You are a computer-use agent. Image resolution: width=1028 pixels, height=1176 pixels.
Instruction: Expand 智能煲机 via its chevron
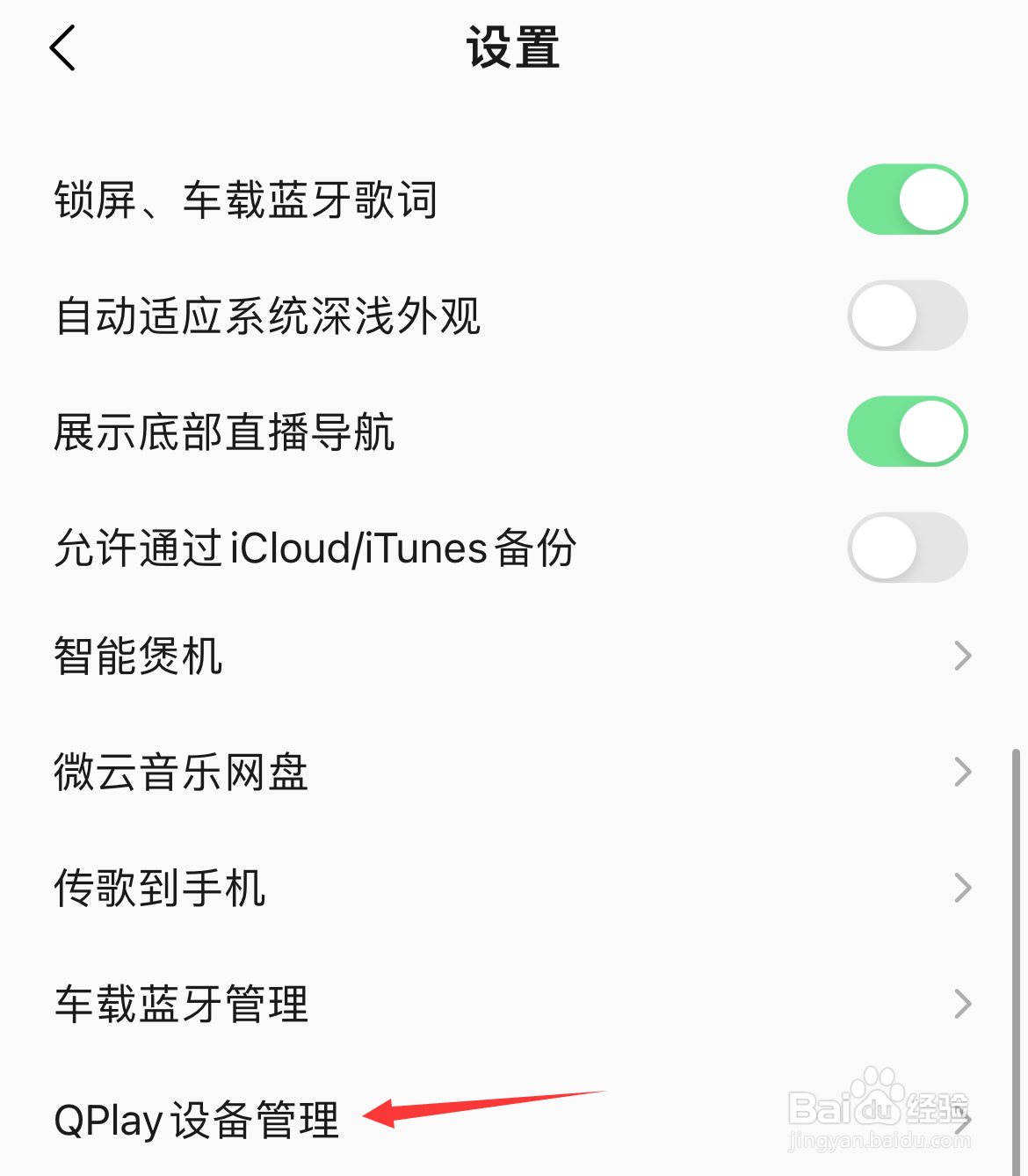coord(961,656)
